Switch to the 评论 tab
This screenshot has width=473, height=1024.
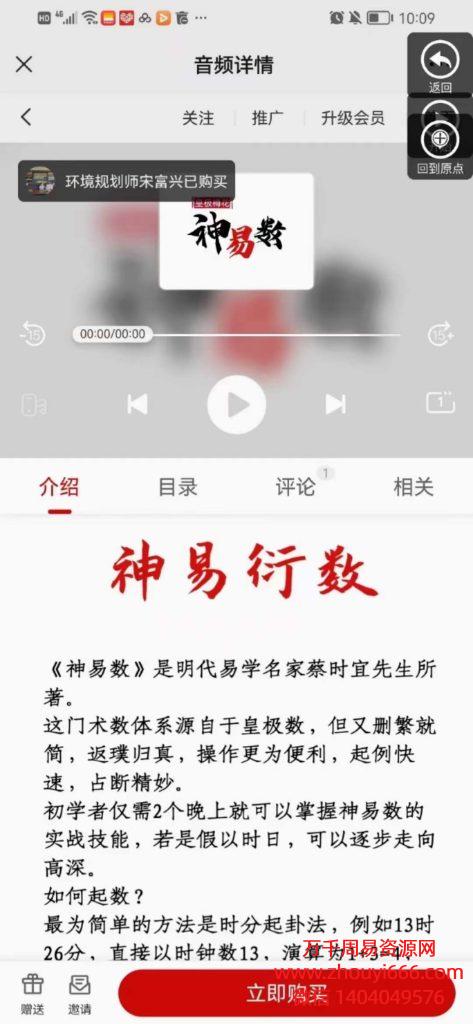295,487
